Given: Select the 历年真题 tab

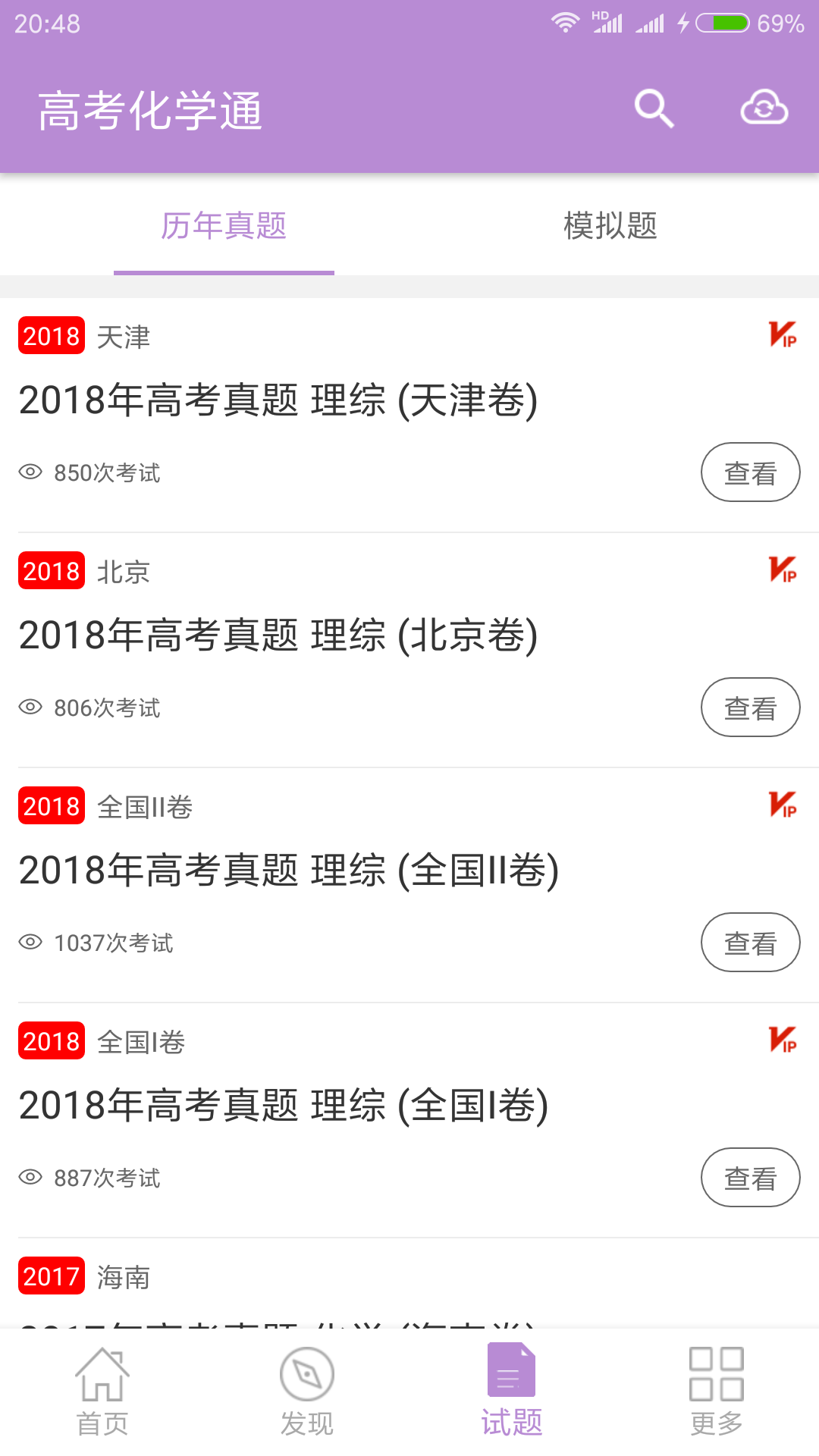Looking at the screenshot, I should tap(224, 225).
